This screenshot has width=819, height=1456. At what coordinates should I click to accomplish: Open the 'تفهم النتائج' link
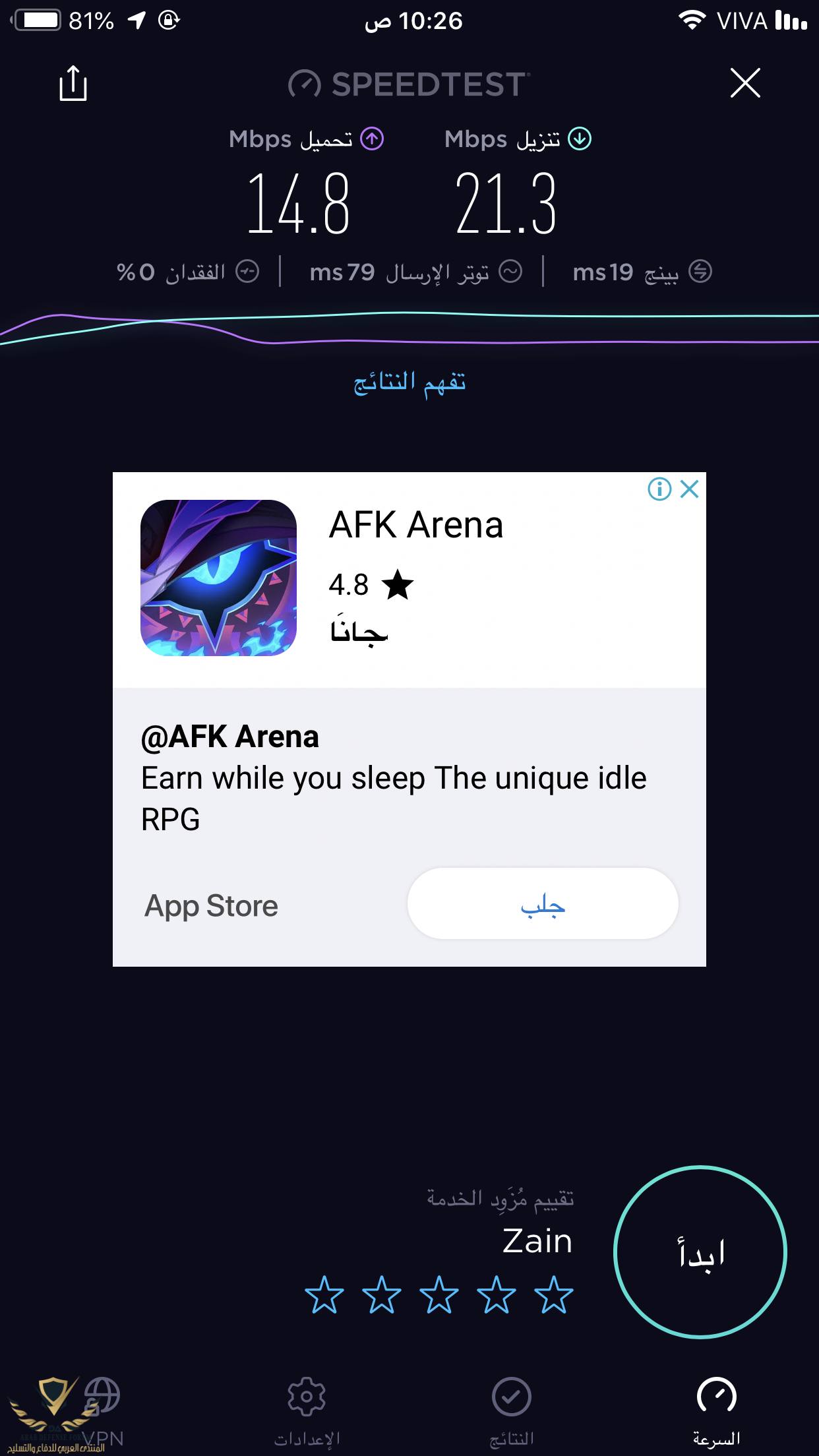409,382
